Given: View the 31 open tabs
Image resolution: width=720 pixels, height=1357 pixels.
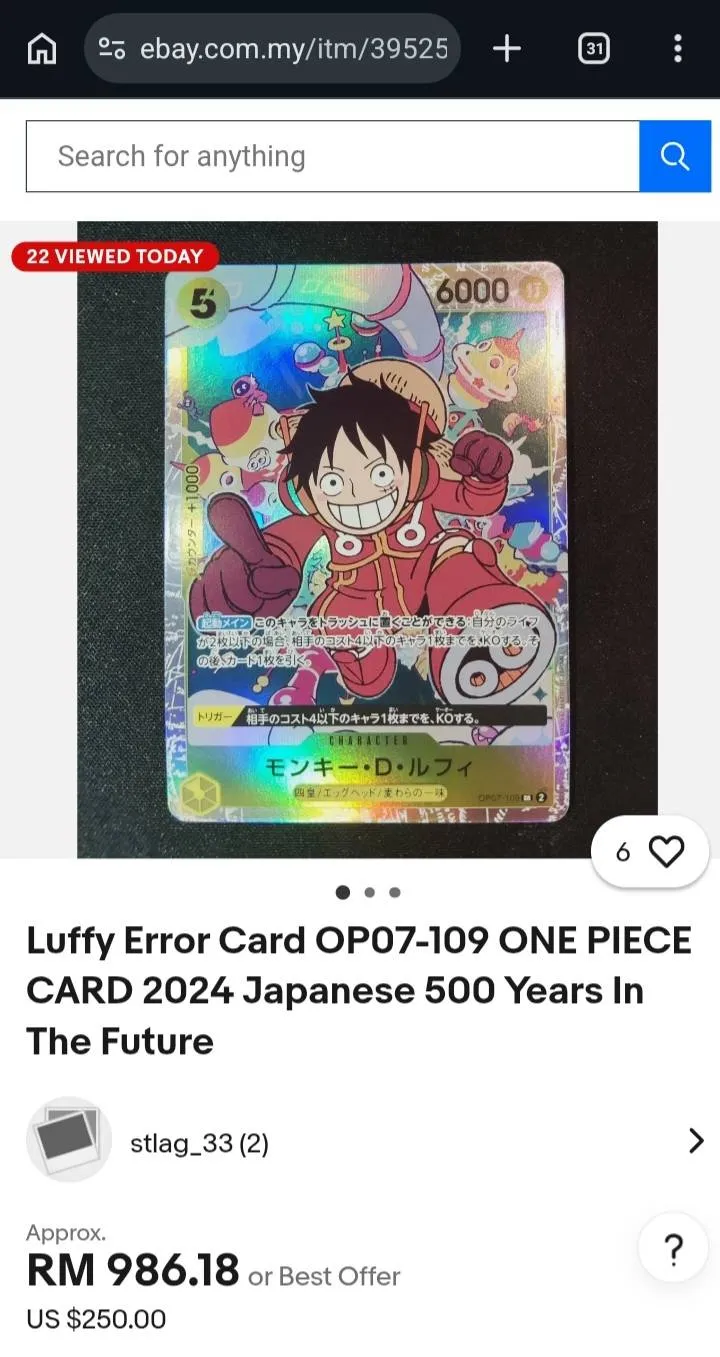Looking at the screenshot, I should click(594, 48).
